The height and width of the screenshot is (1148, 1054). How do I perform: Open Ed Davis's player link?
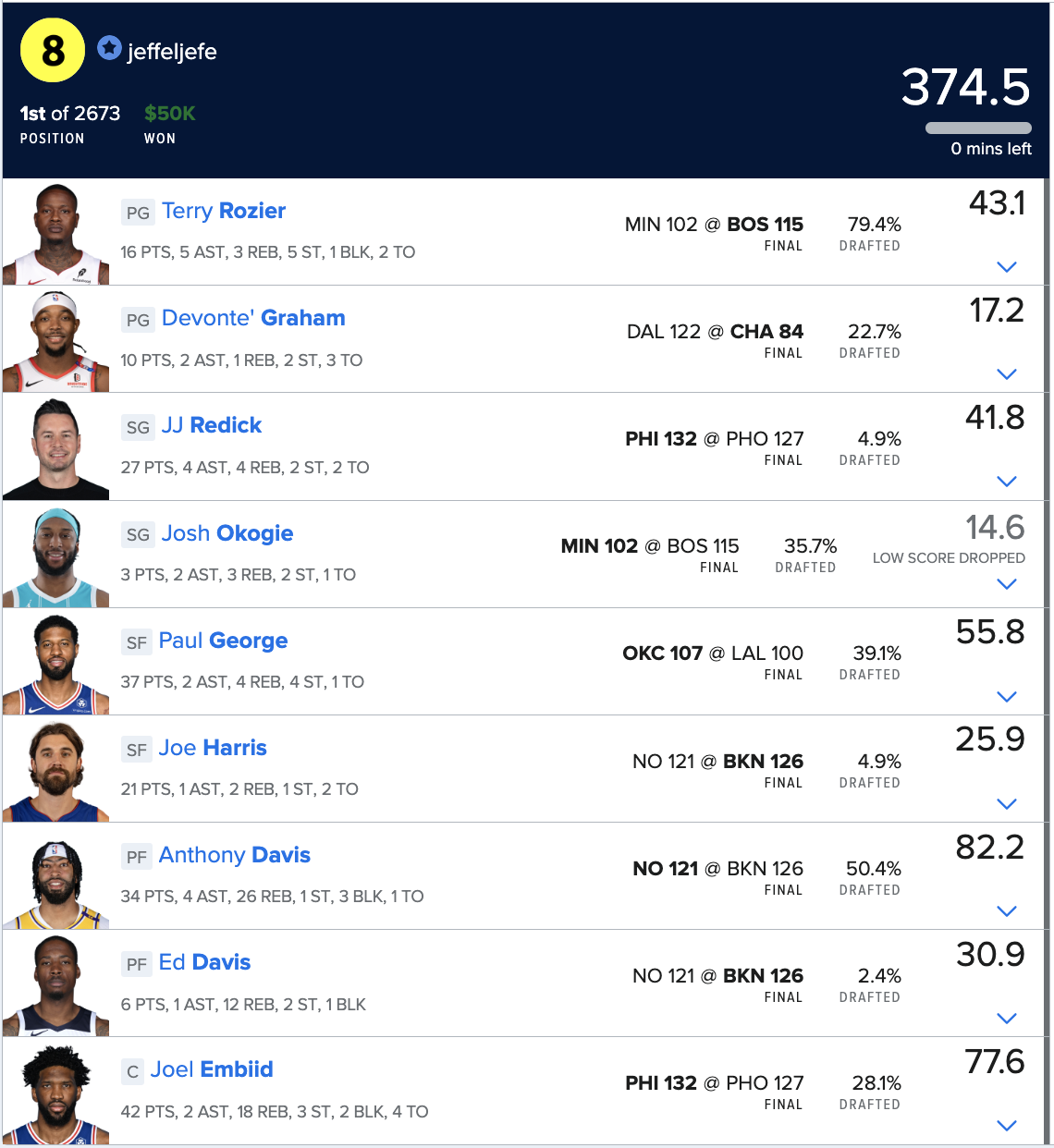204,962
